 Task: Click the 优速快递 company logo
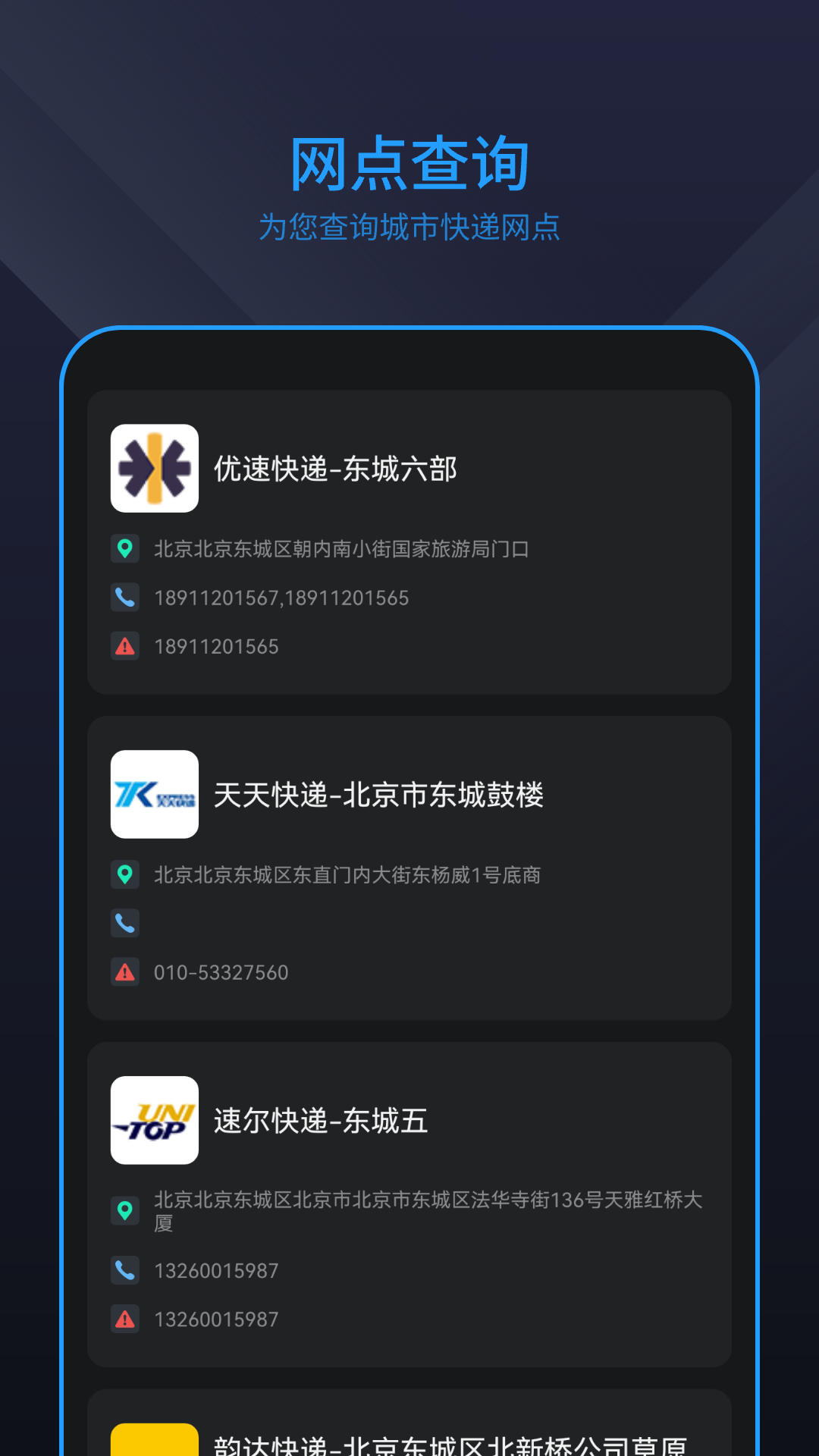(x=155, y=468)
